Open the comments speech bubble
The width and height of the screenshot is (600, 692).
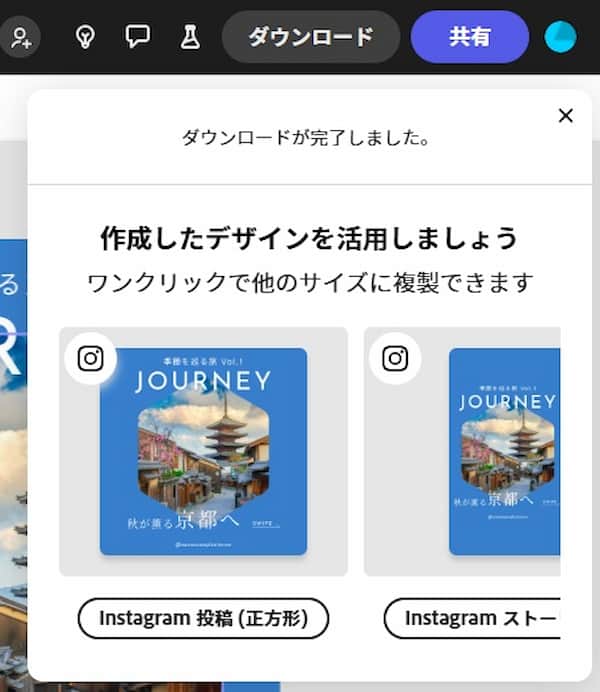coord(137,38)
